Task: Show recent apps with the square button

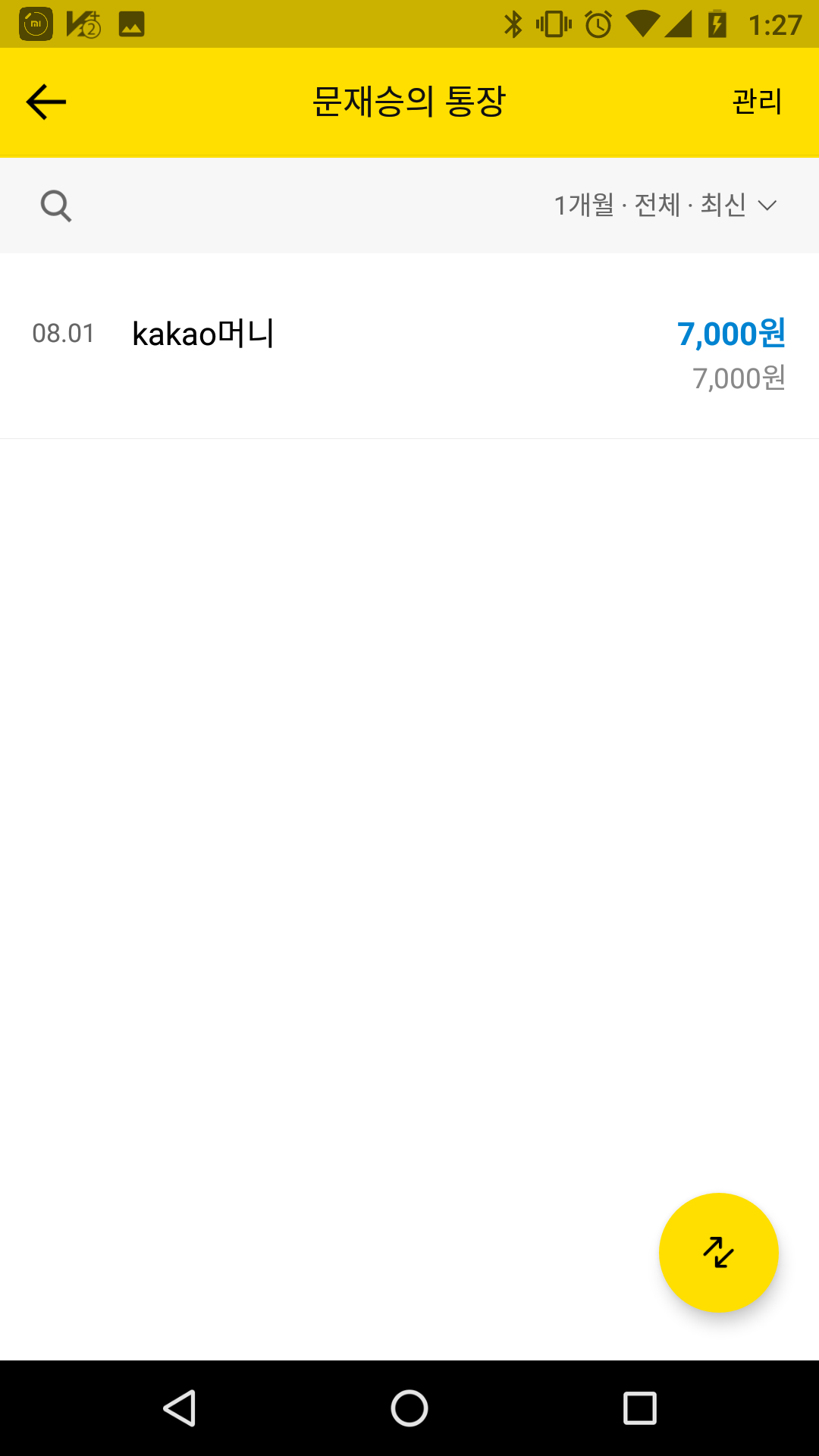Action: coord(640,1409)
